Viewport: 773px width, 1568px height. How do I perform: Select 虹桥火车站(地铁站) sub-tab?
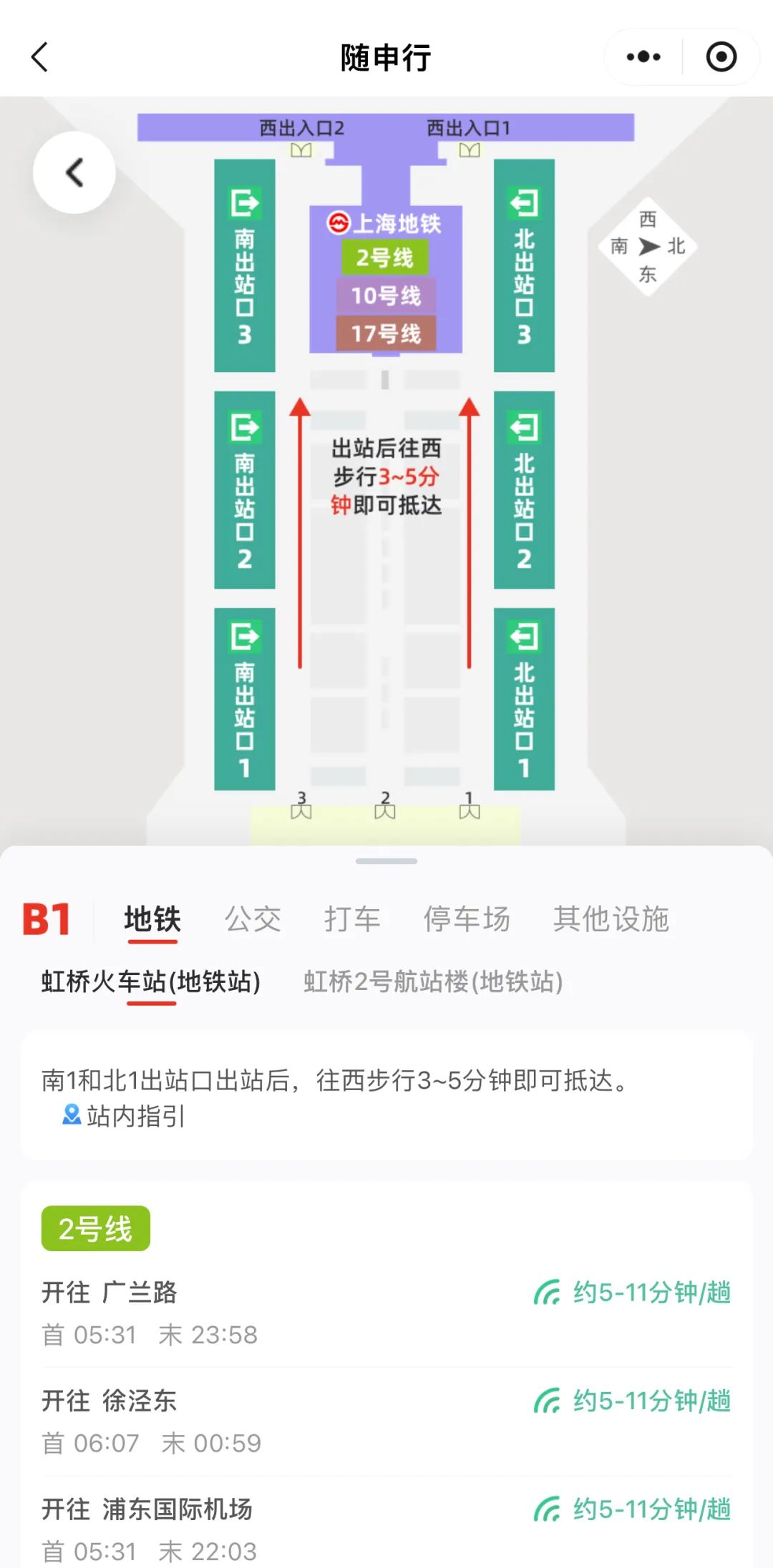(151, 981)
